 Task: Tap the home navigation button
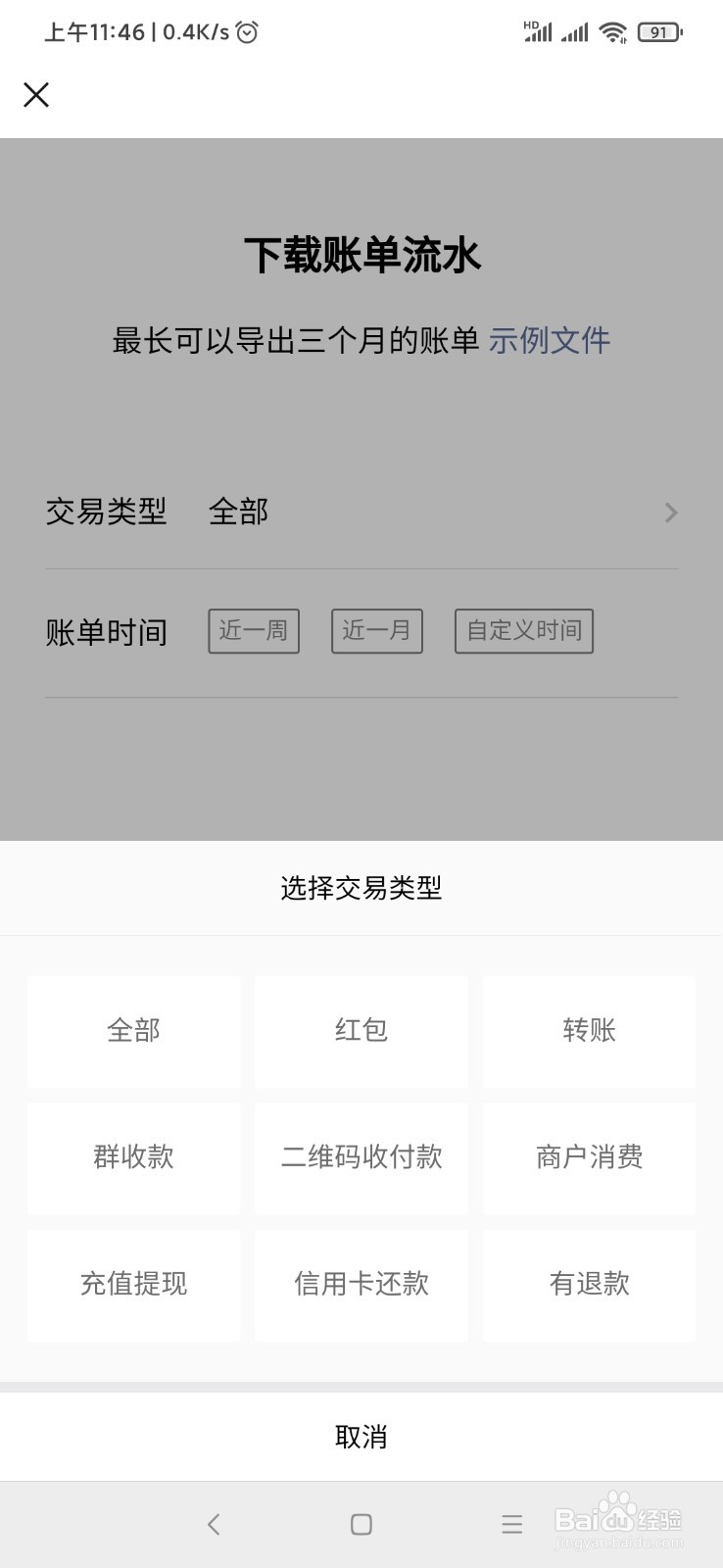point(361,1525)
